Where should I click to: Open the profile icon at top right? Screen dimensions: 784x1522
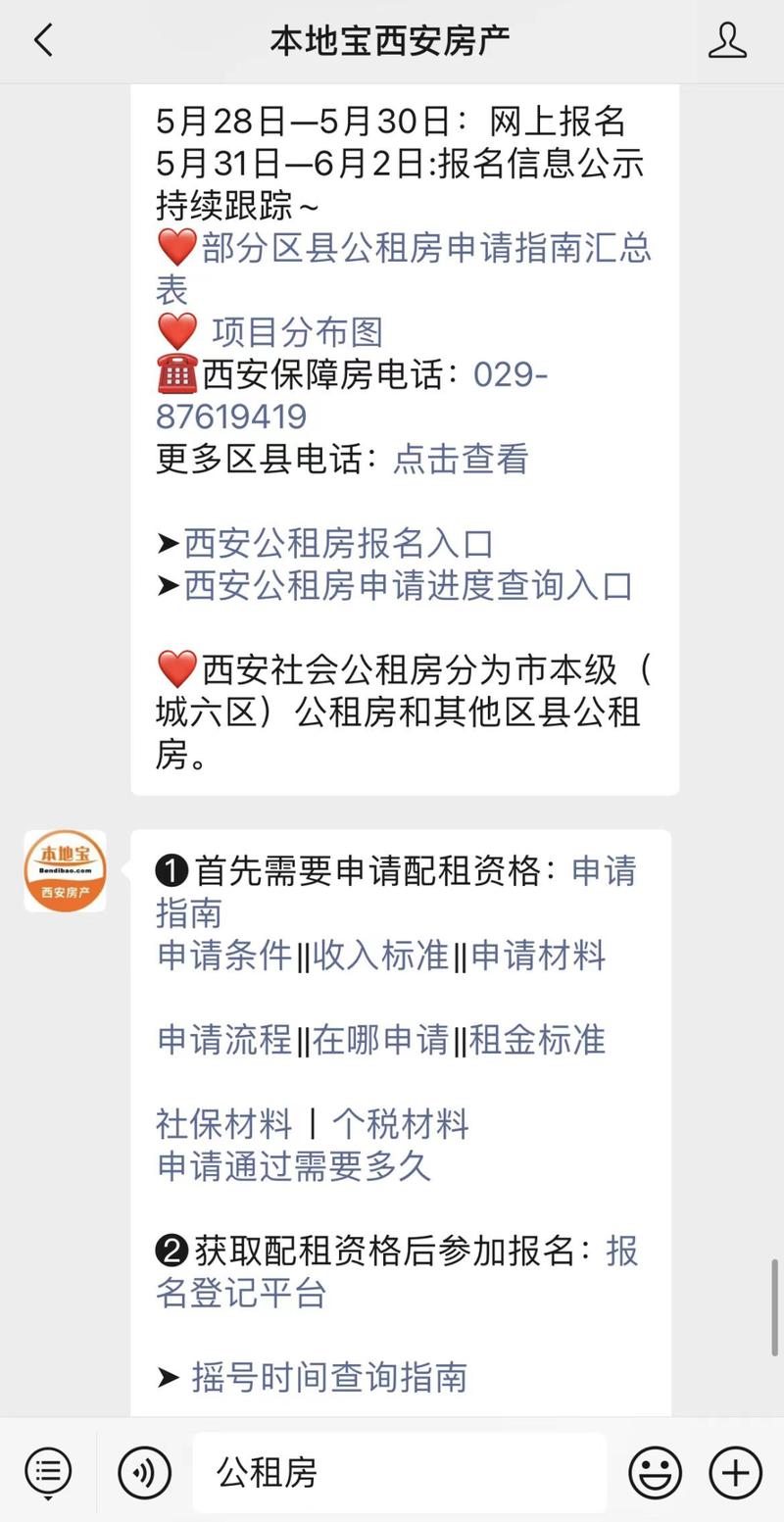coord(727,41)
